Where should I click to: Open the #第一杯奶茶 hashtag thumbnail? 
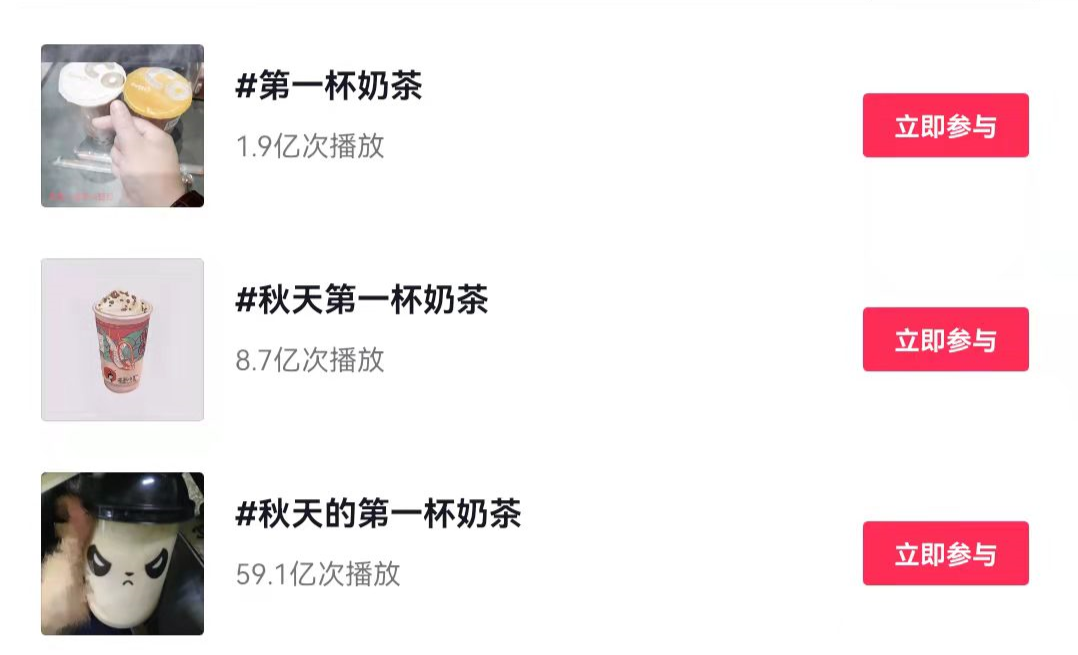[x=122, y=126]
